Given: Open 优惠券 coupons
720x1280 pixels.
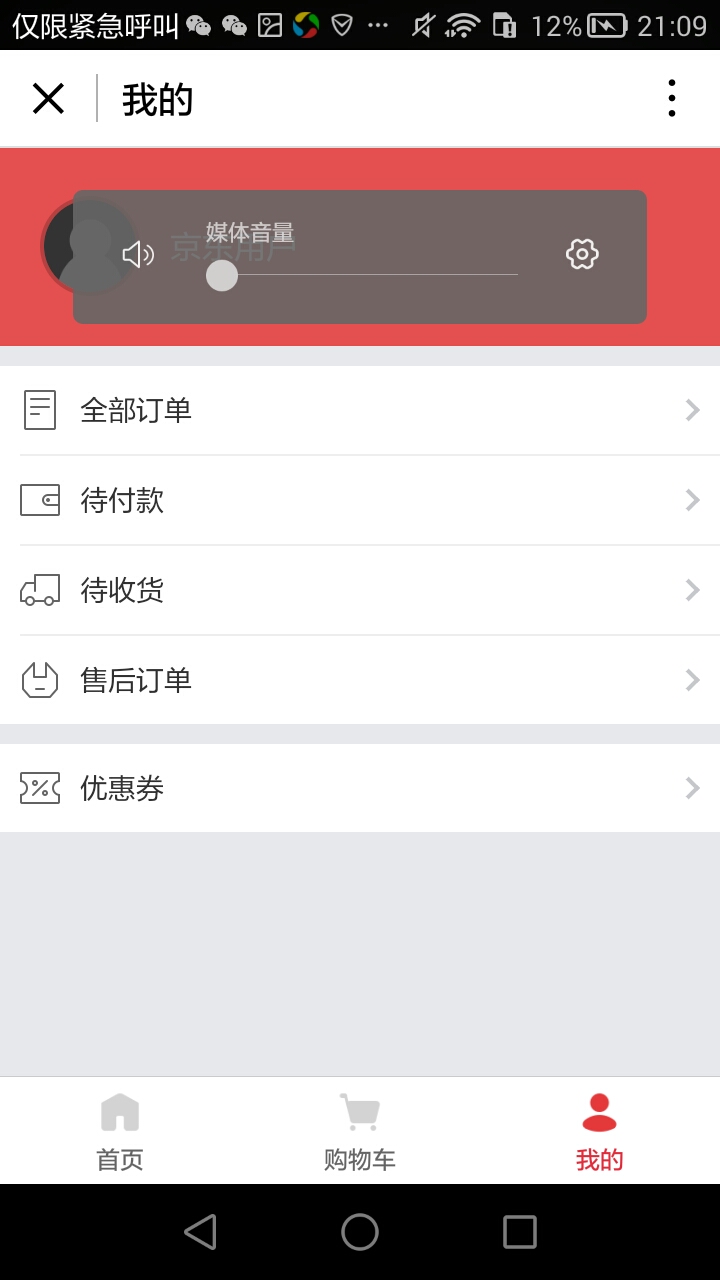Looking at the screenshot, I should [x=360, y=788].
